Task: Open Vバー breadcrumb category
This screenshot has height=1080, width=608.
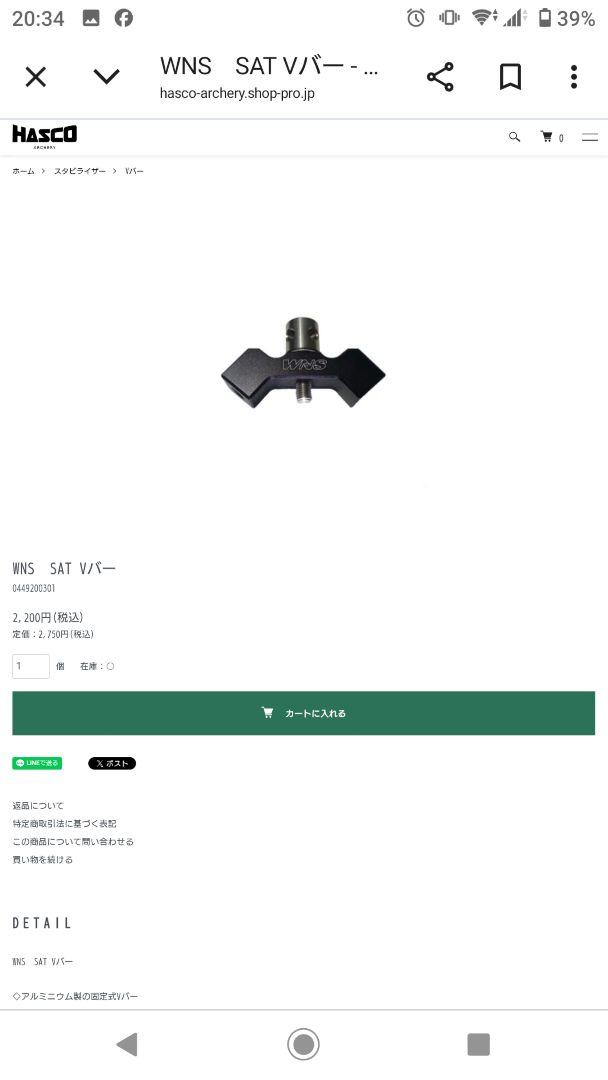Action: click(x=134, y=172)
